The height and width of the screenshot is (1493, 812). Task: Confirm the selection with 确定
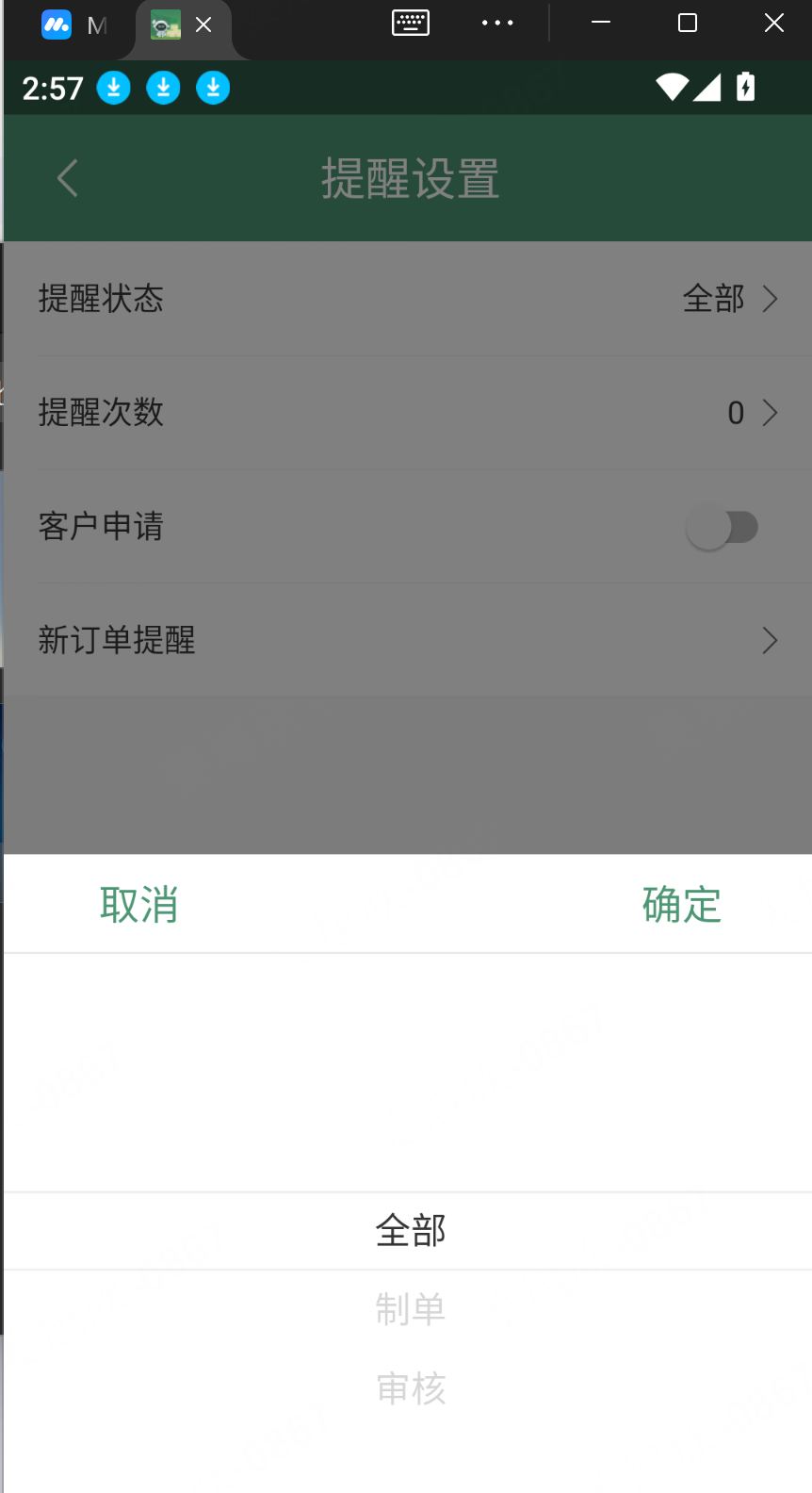(x=681, y=905)
